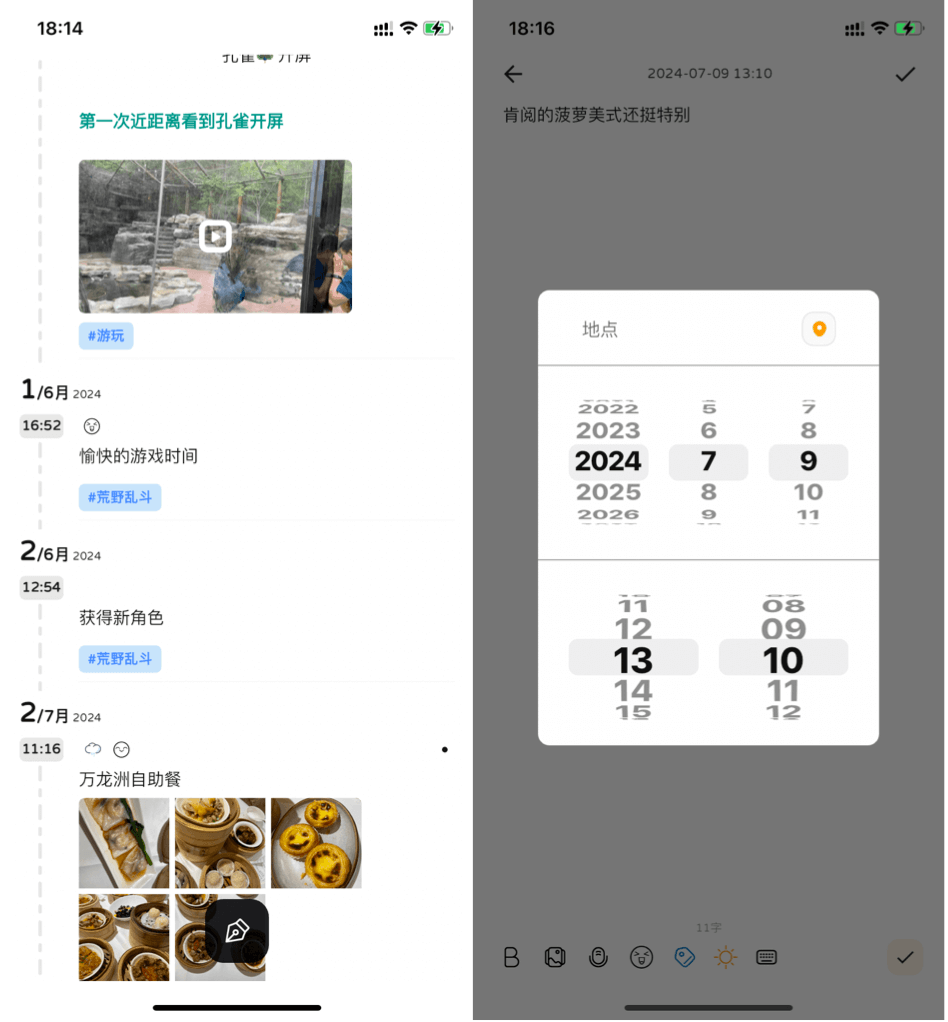The width and height of the screenshot is (948, 1022).
Task: Add a tag to the entry
Action: (x=684, y=958)
